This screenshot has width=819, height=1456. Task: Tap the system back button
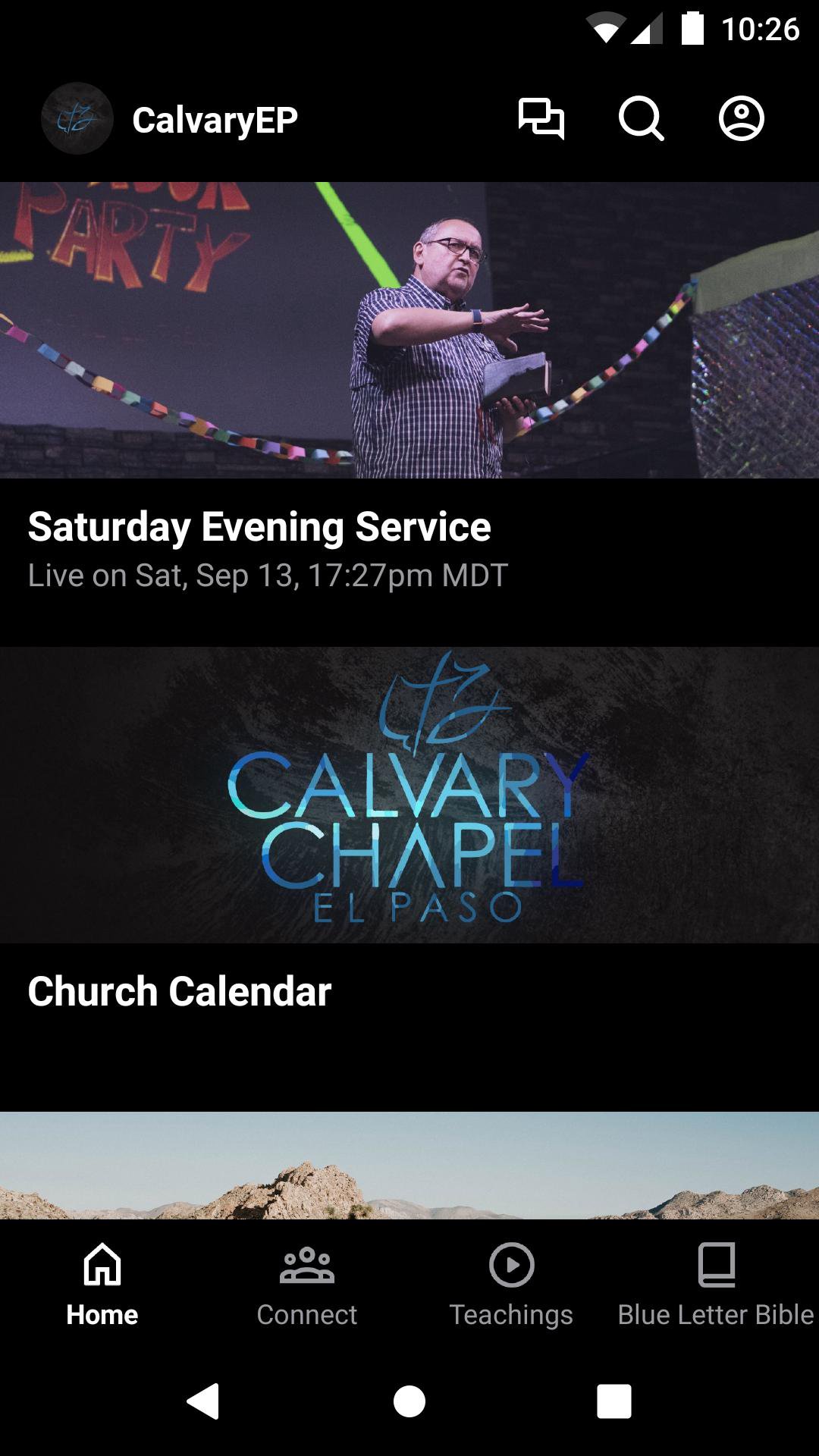click(x=203, y=1401)
